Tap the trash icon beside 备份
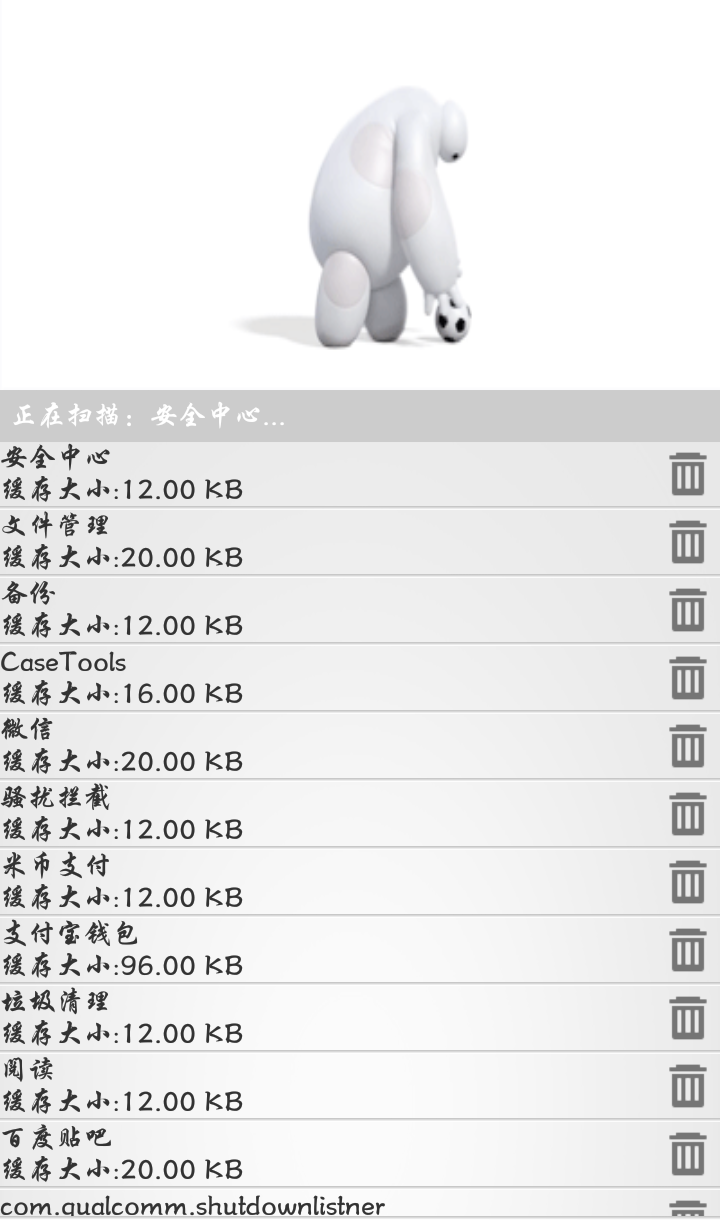The height and width of the screenshot is (1220, 720). coord(687,610)
